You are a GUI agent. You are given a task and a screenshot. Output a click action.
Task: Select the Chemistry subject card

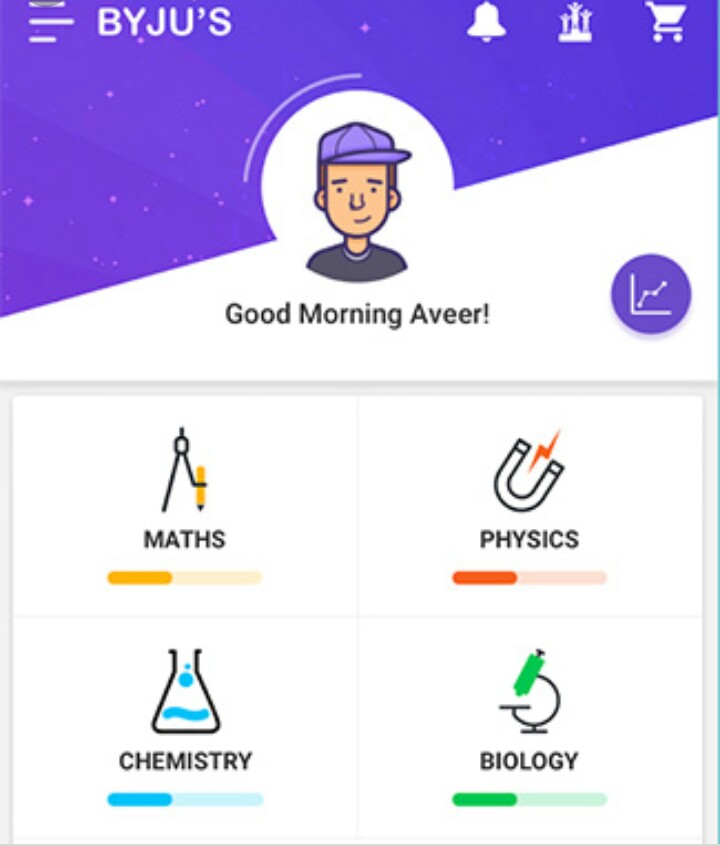pyautogui.click(x=185, y=727)
